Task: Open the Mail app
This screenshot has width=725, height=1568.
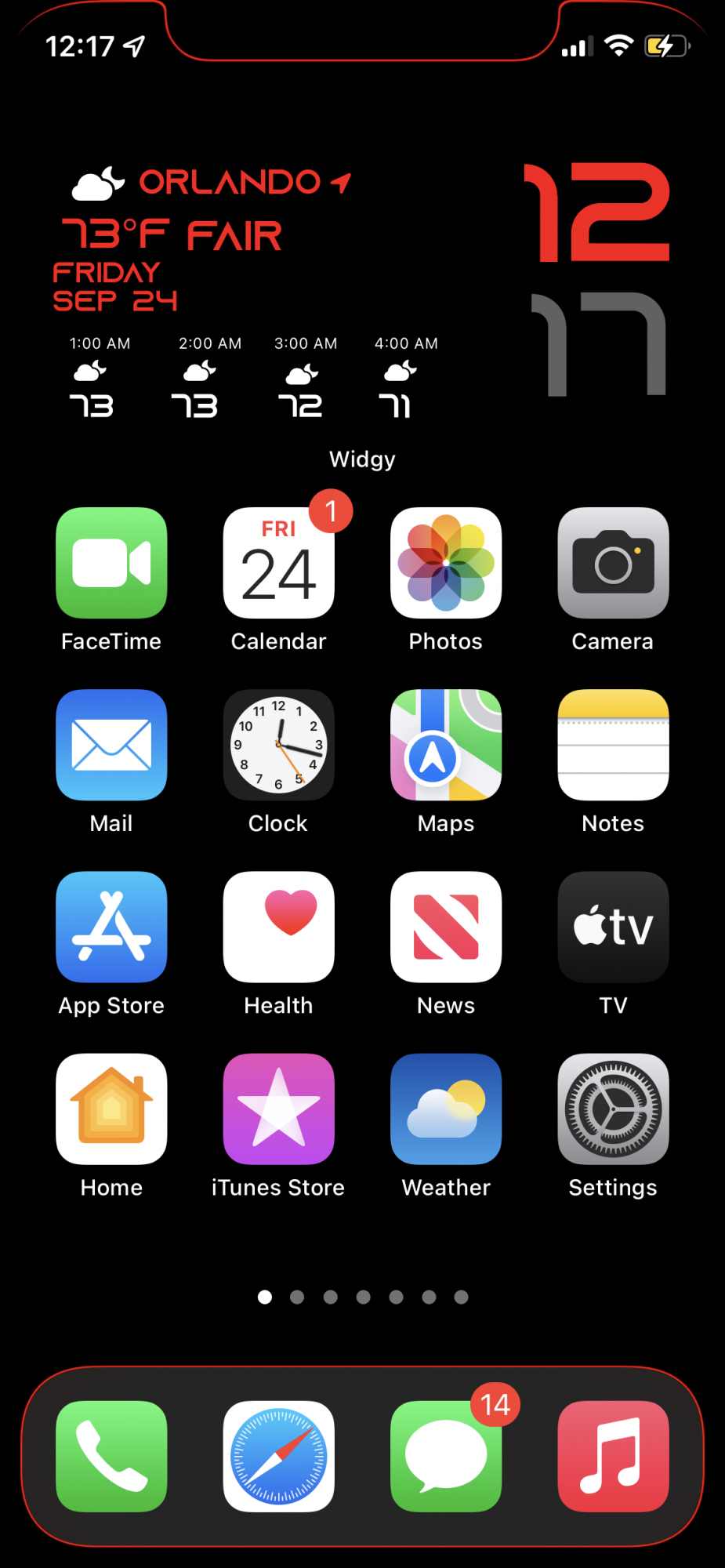Action: pos(111,745)
